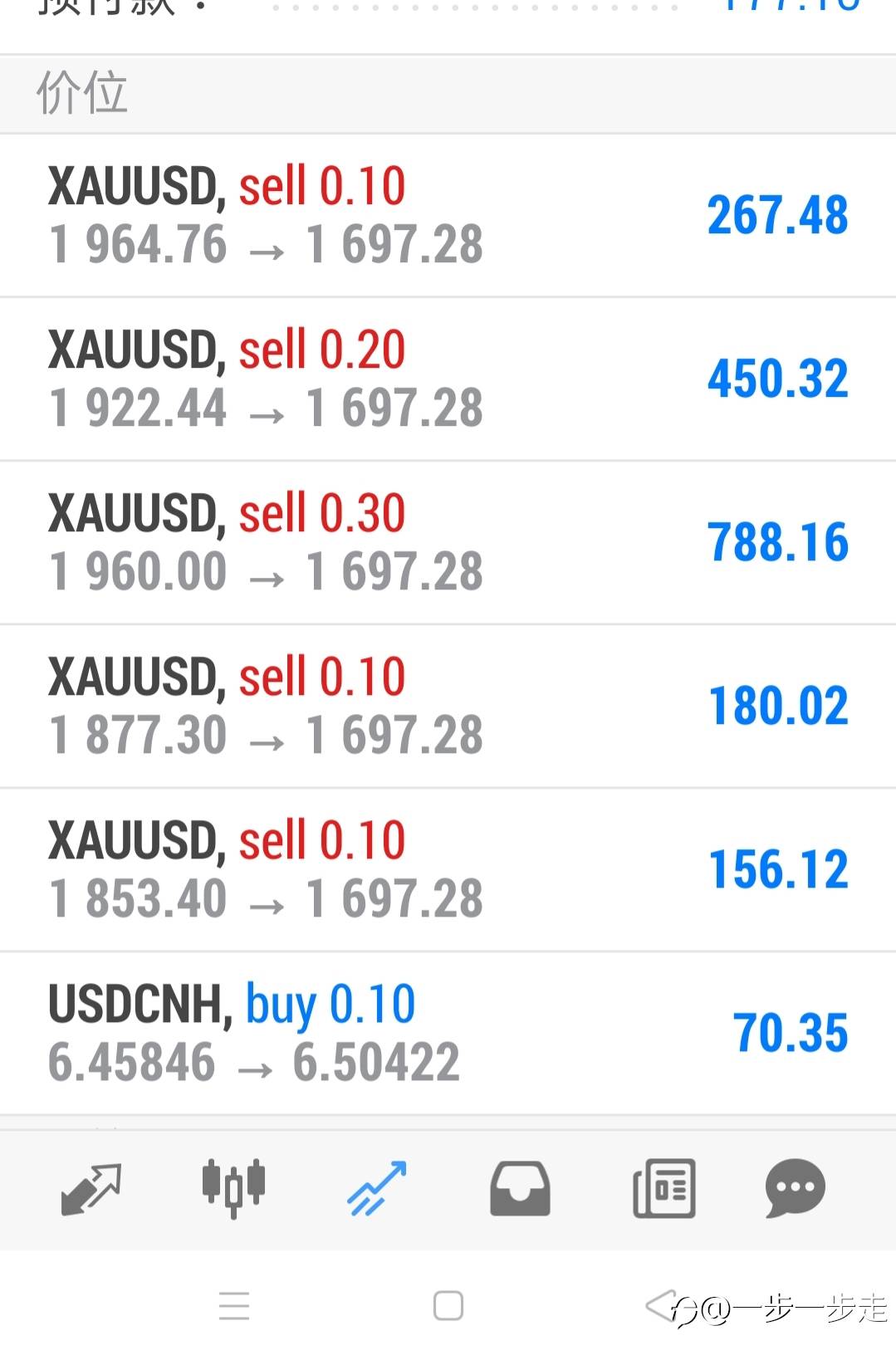This screenshot has height=1360, width=896.
Task: Tap the system home button
Action: [x=448, y=1306]
